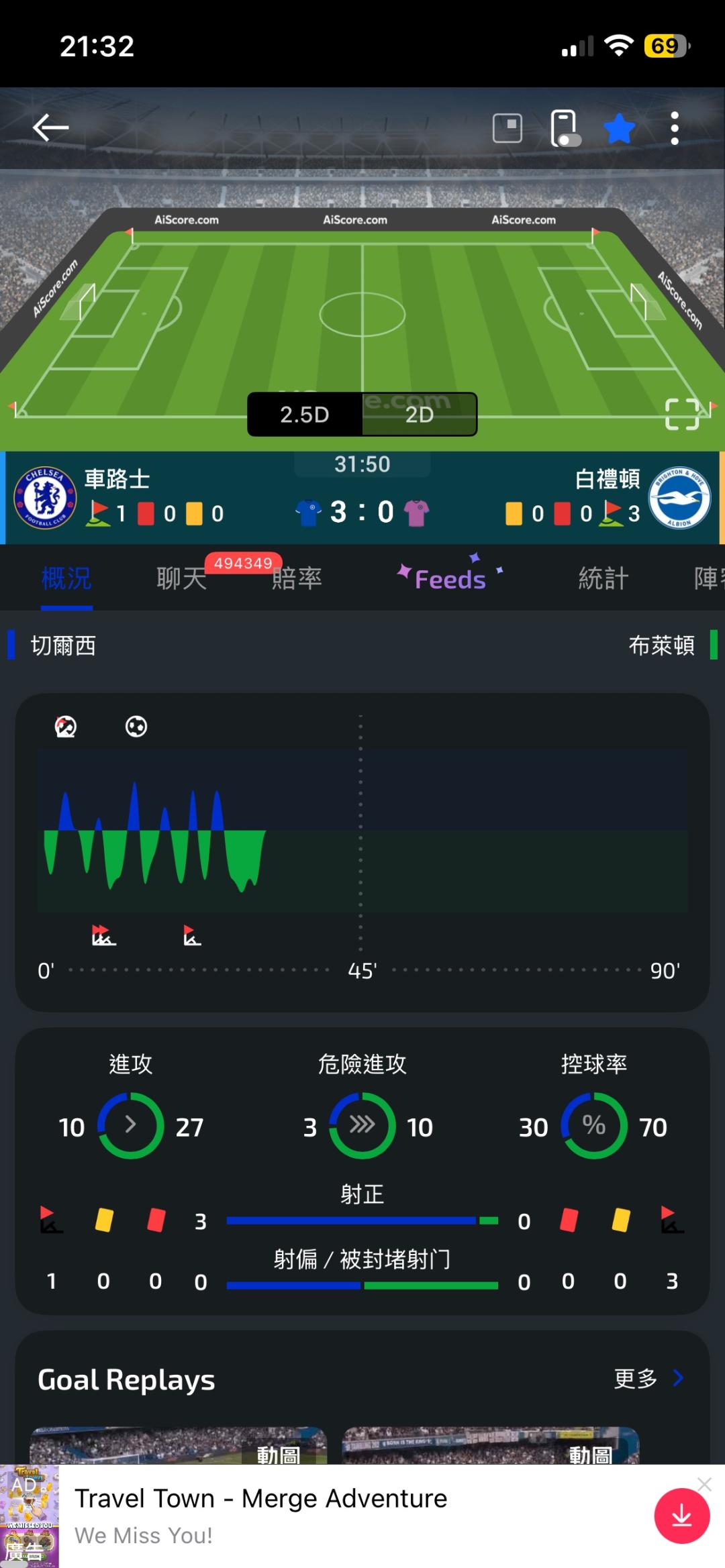Open picture-in-picture window icon
This screenshot has height=1568, width=725.
[507, 127]
